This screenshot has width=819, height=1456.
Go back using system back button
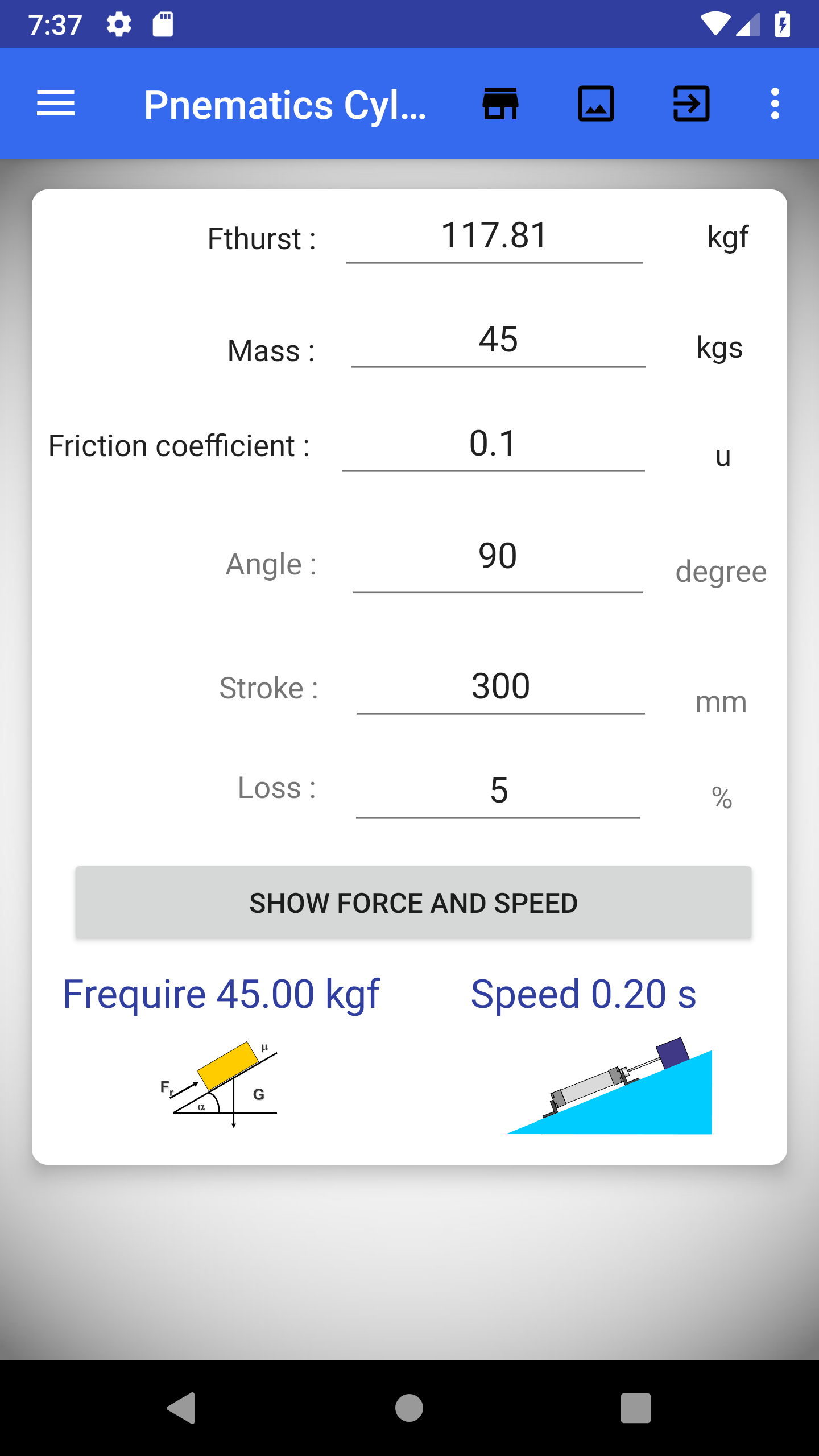181,1408
